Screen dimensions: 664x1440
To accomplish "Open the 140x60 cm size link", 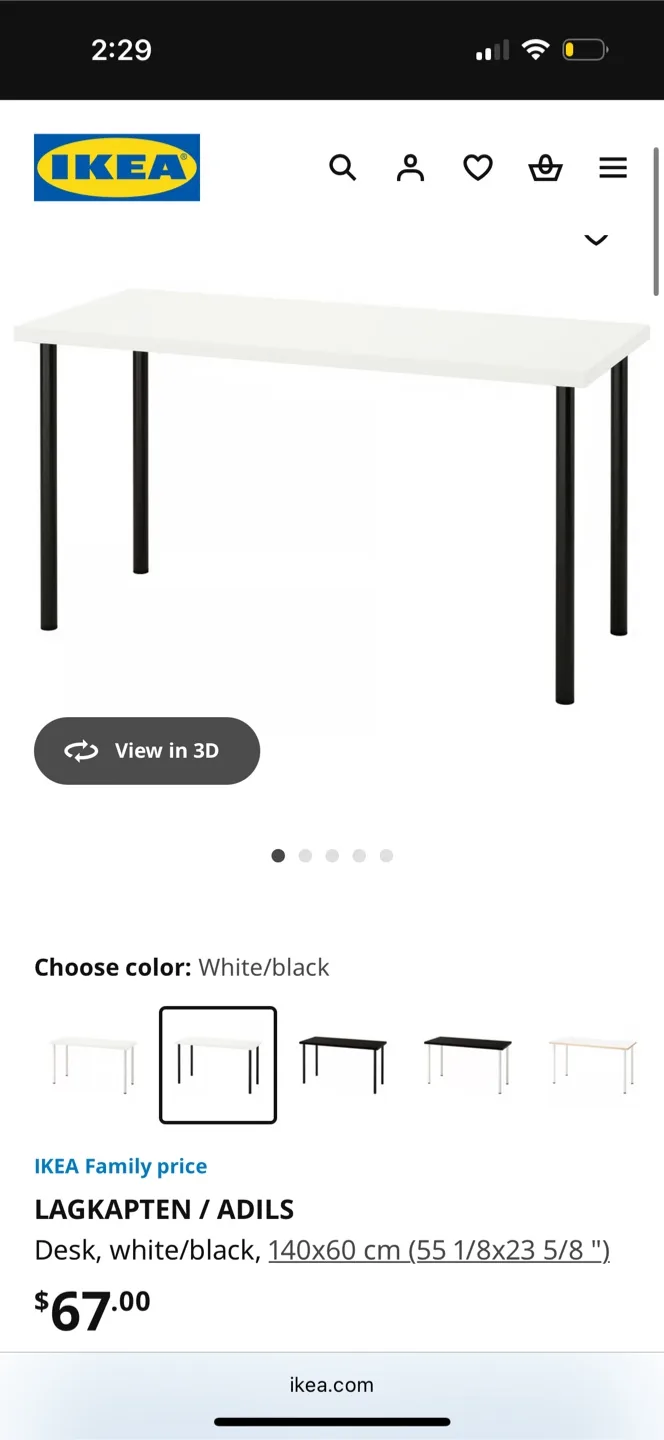I will pos(439,1250).
